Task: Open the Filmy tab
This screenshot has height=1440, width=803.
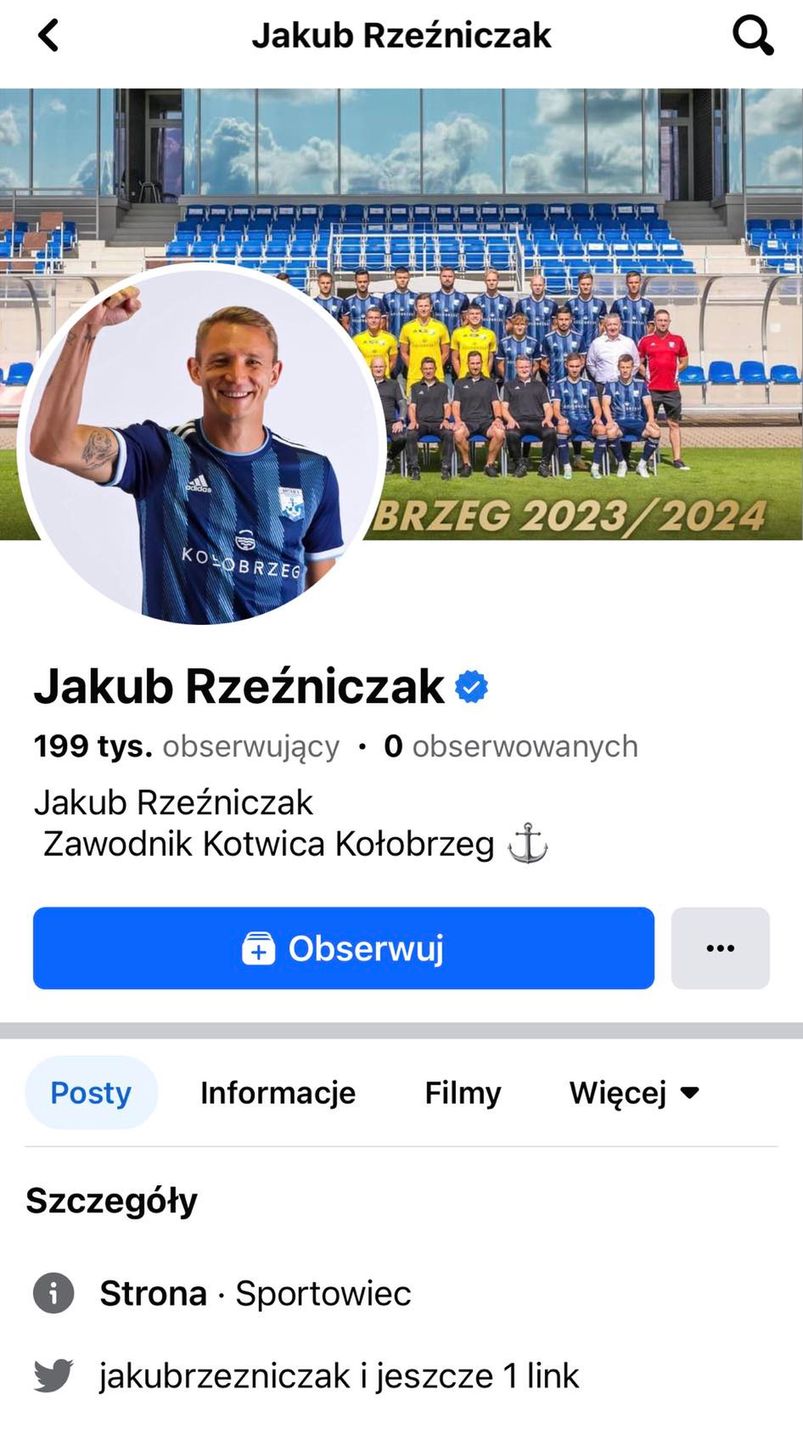Action: point(462,1093)
